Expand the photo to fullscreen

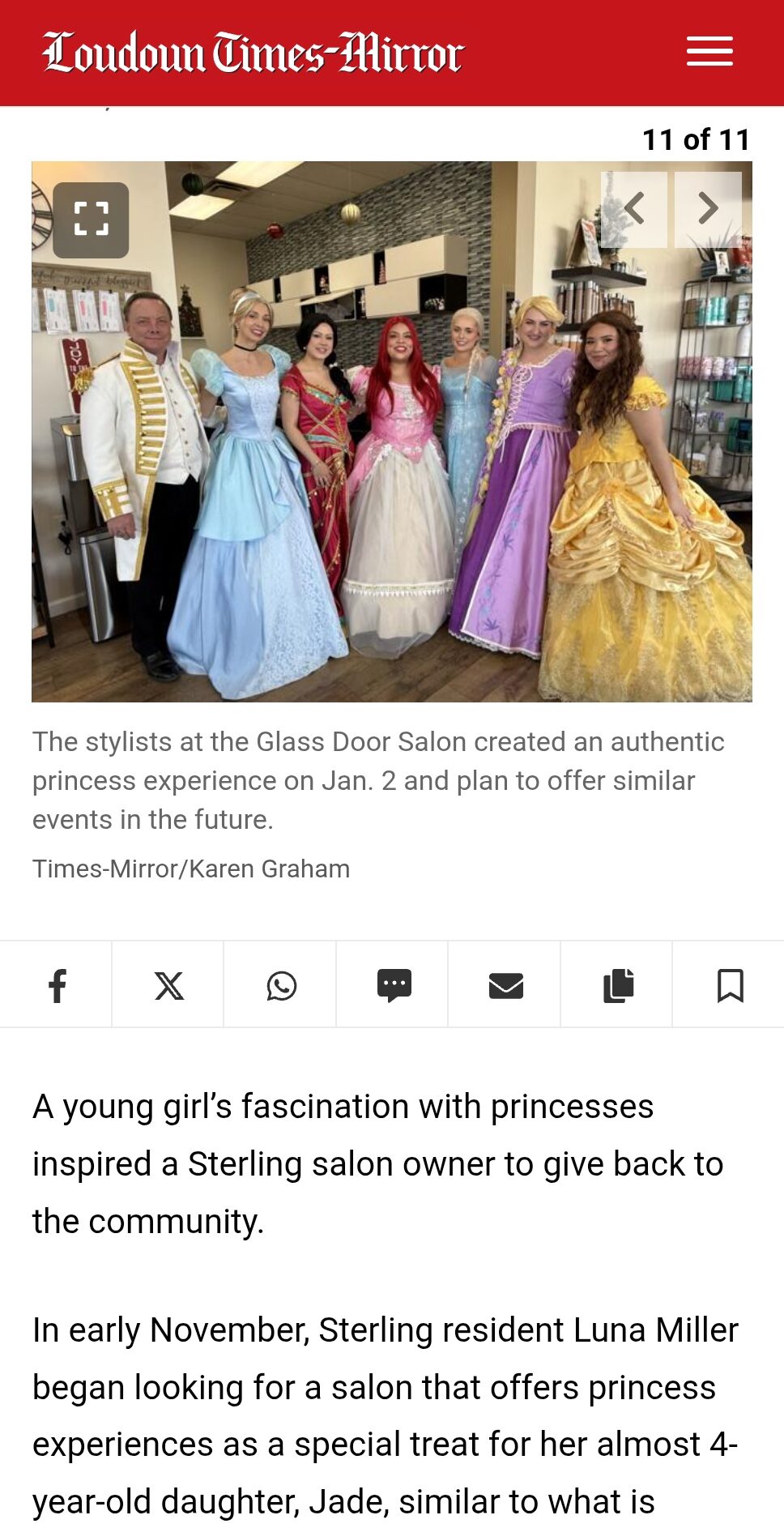(x=91, y=220)
